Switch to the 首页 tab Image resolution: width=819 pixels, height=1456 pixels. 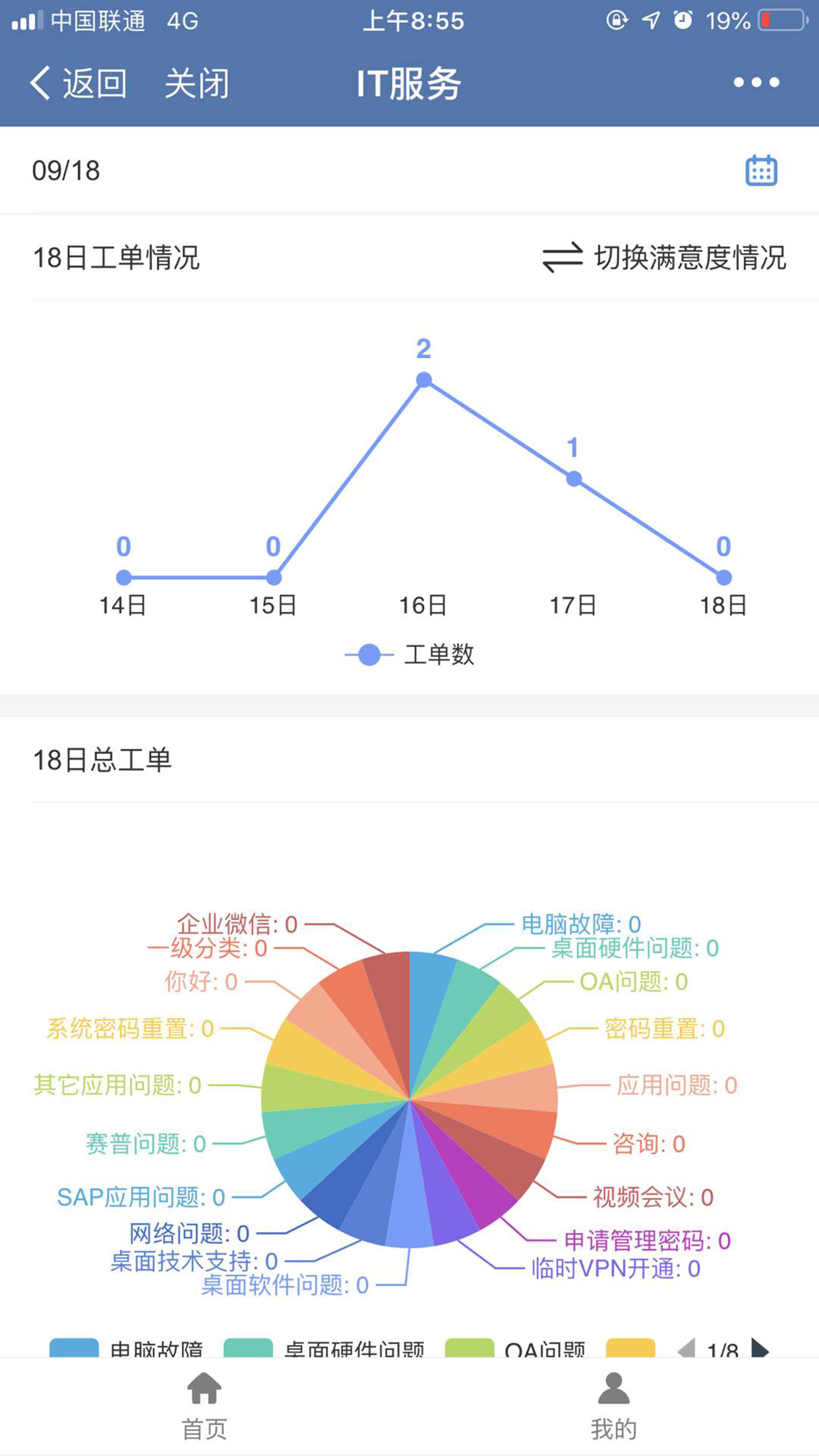tap(204, 1406)
